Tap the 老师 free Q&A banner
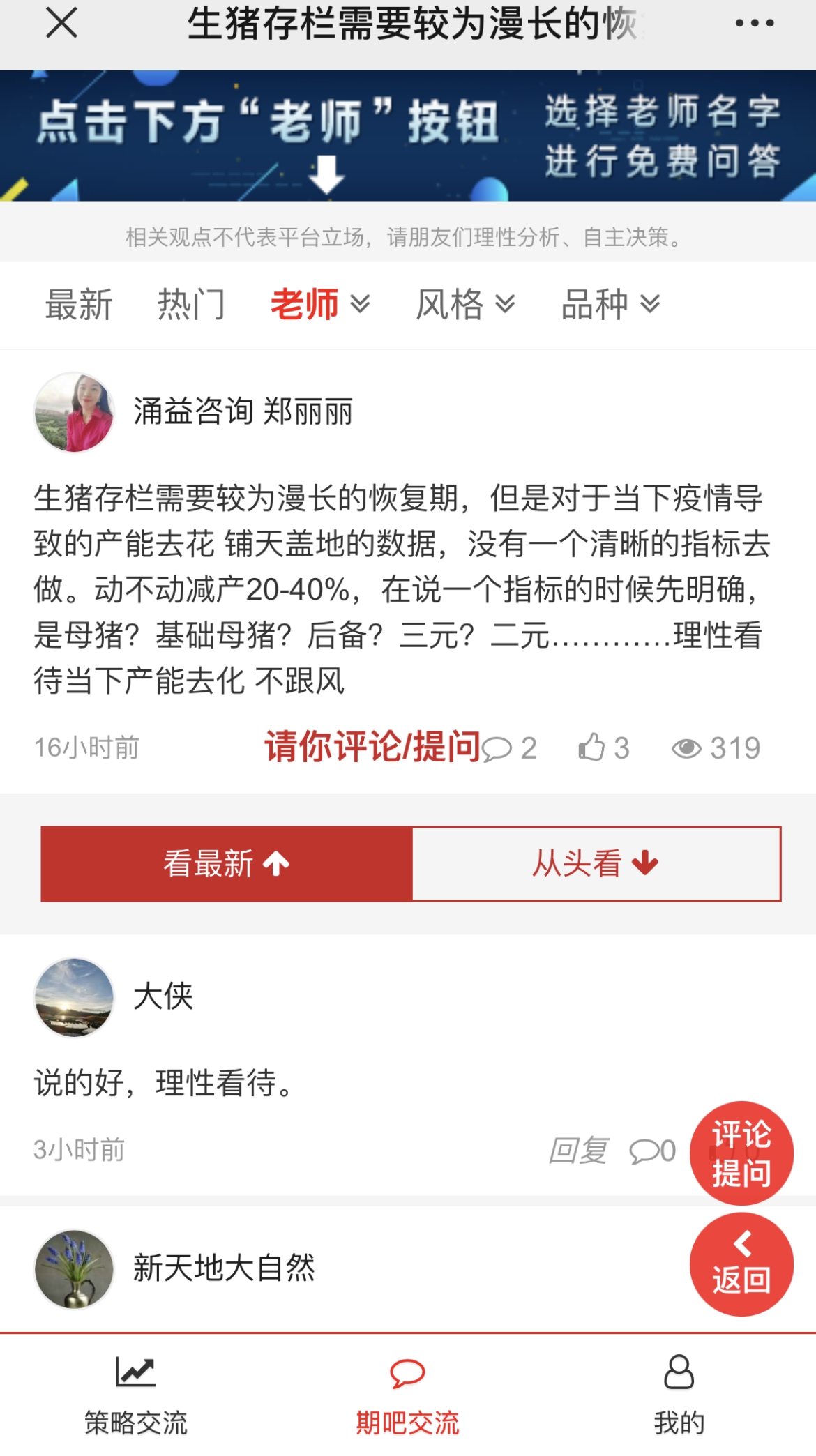 (x=408, y=136)
